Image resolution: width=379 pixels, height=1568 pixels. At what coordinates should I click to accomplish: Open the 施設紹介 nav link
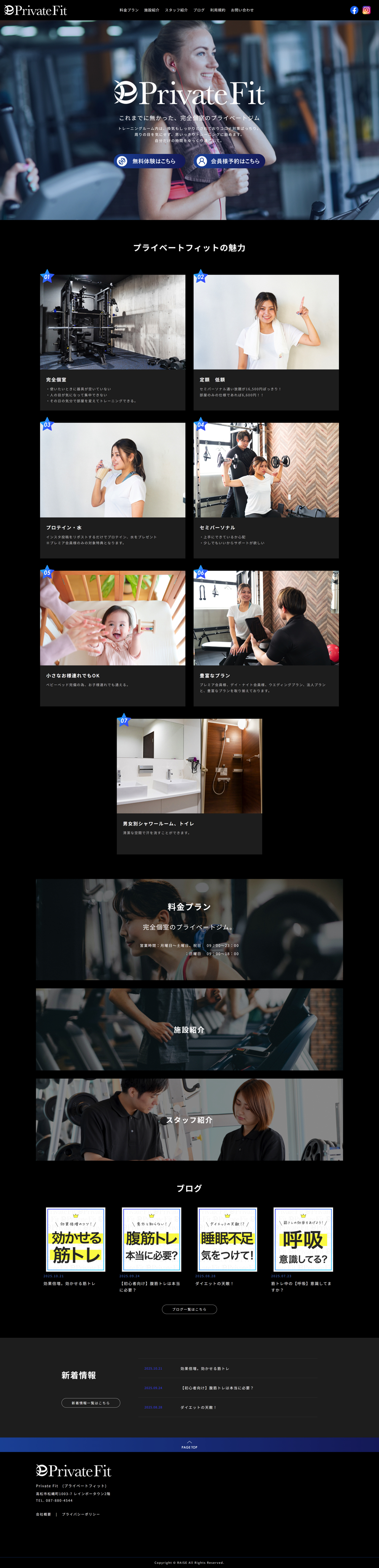click(152, 11)
